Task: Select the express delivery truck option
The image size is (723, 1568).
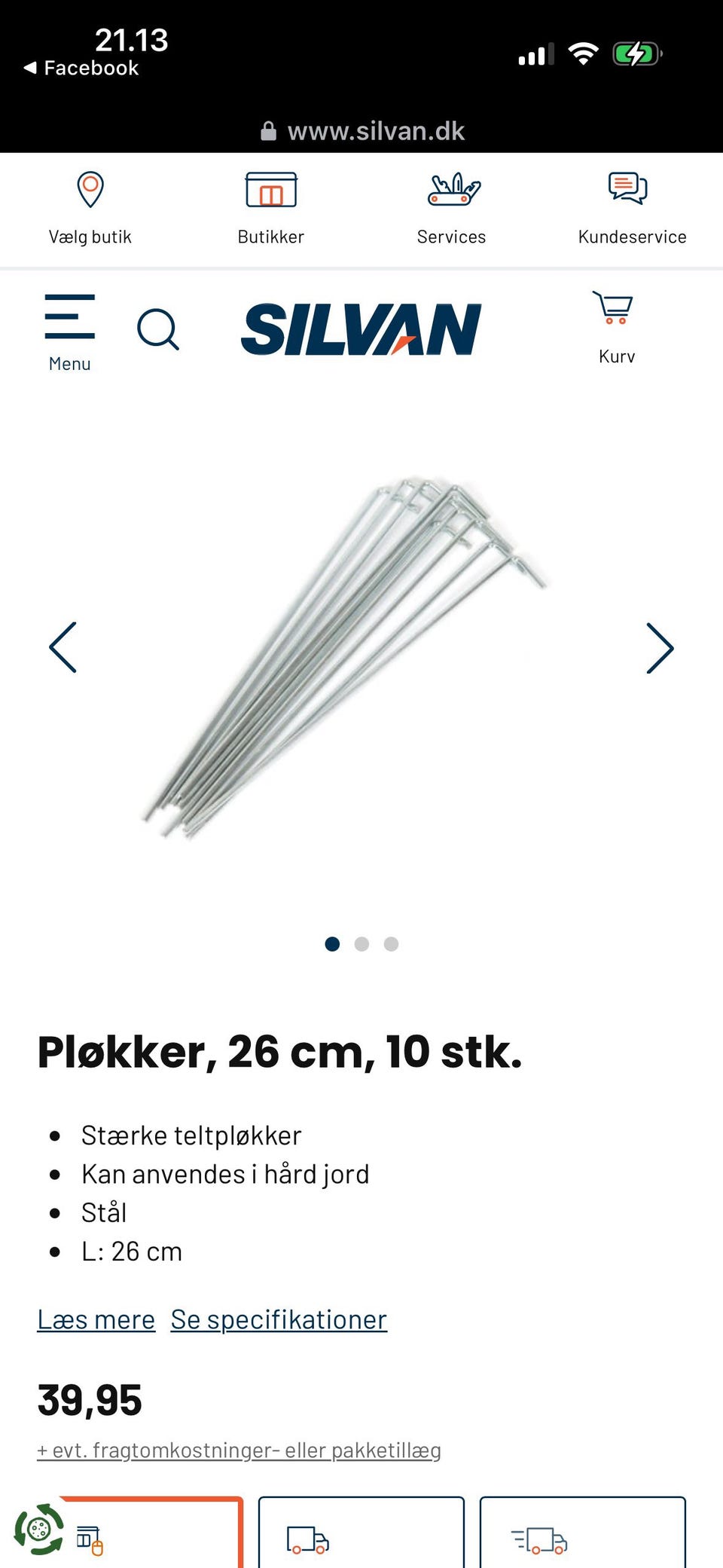Action: click(x=583, y=1533)
